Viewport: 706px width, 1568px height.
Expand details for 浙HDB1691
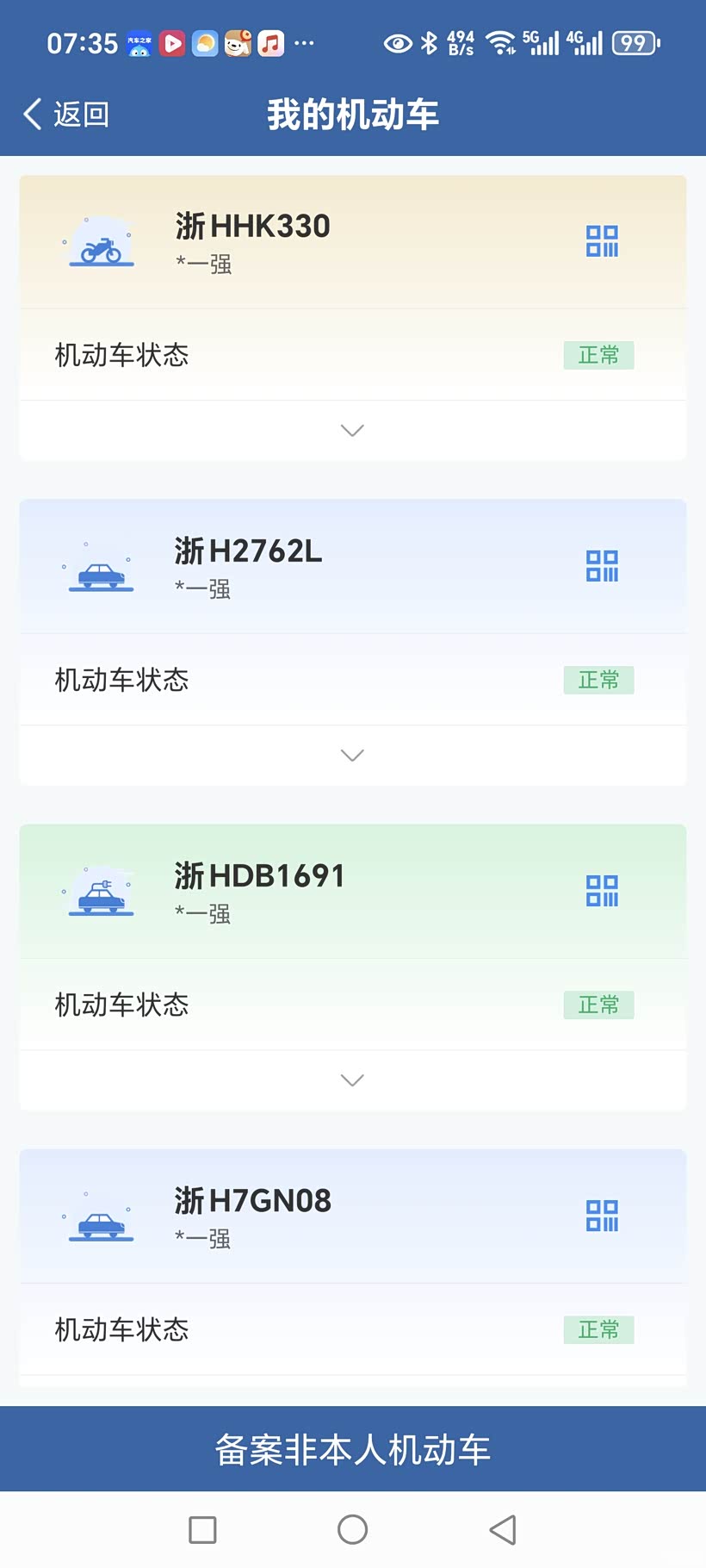pyautogui.click(x=352, y=1080)
